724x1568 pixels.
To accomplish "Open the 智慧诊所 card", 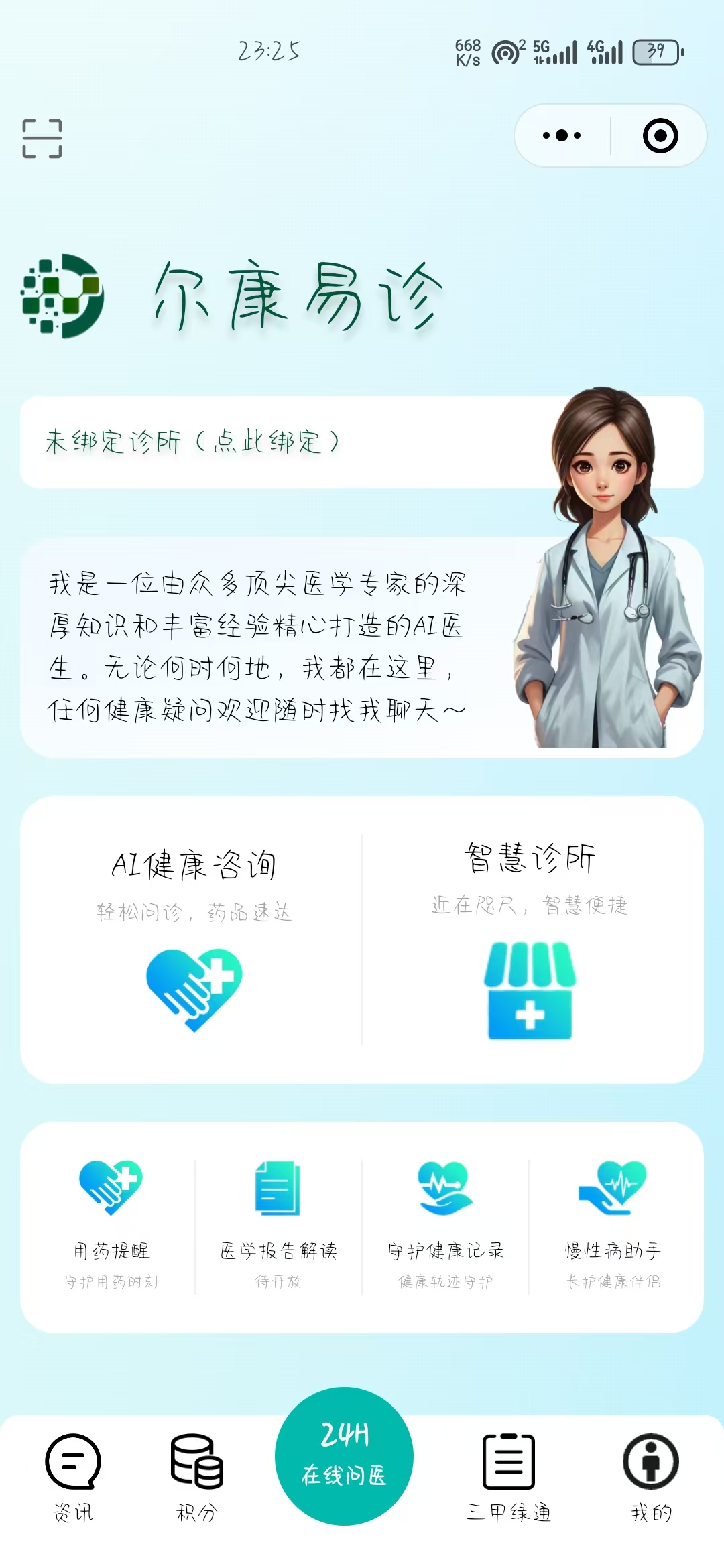I will pyautogui.click(x=530, y=938).
